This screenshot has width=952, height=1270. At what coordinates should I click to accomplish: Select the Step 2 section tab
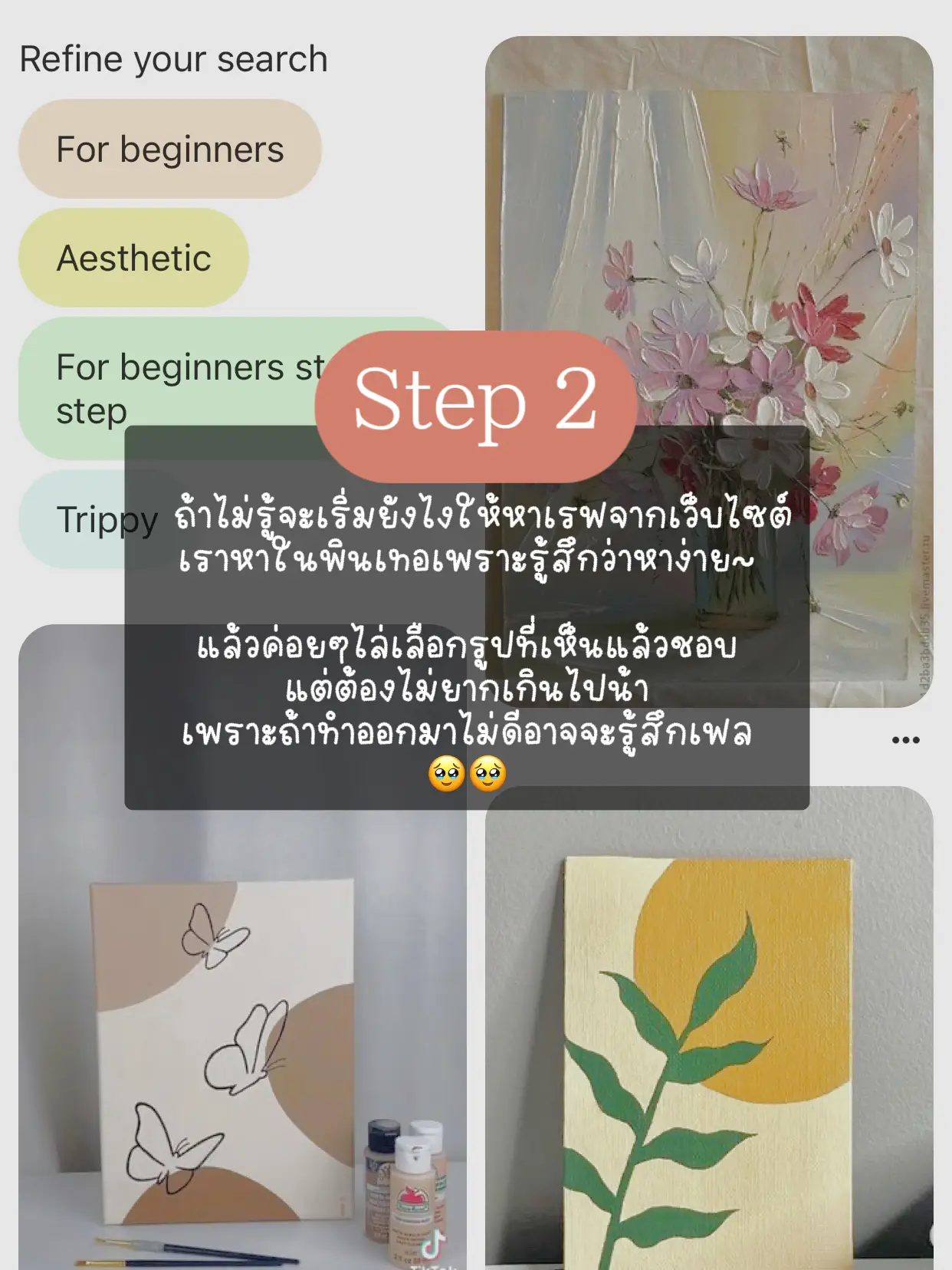[475, 404]
